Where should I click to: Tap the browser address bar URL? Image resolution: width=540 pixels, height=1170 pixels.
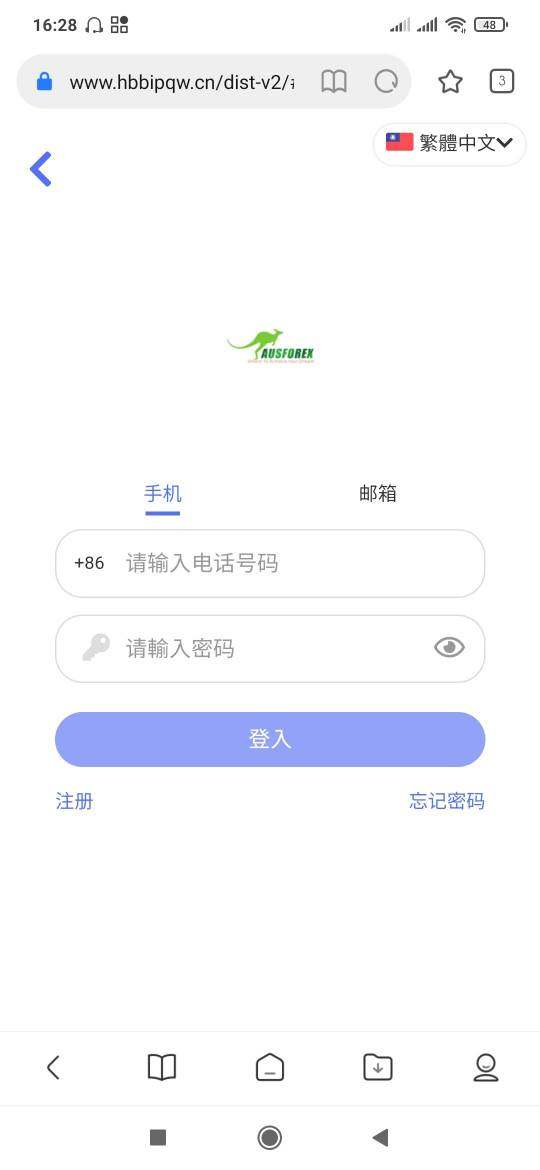(x=181, y=82)
